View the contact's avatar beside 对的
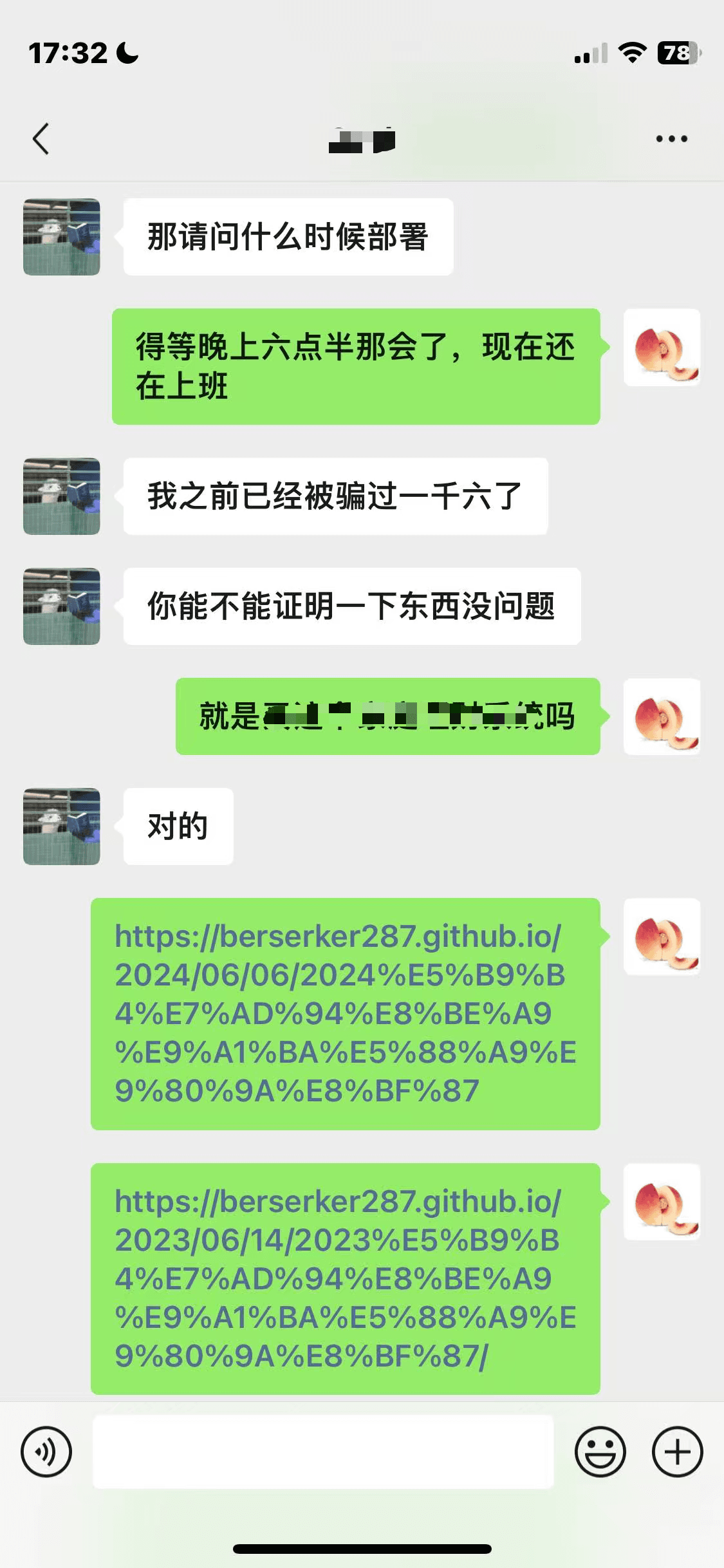724x1568 pixels. pyautogui.click(x=62, y=826)
